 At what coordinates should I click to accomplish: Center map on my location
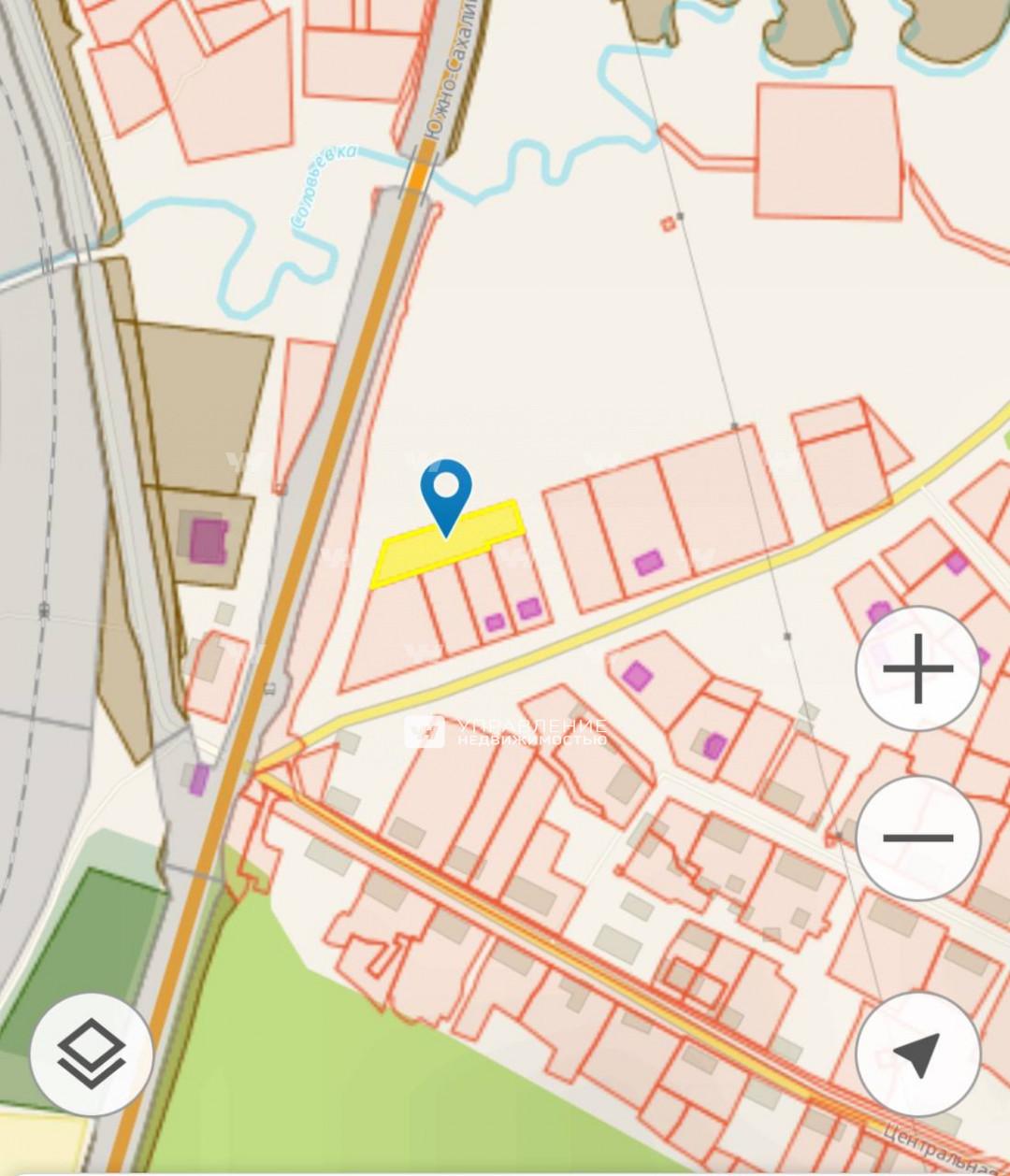(x=917, y=1054)
